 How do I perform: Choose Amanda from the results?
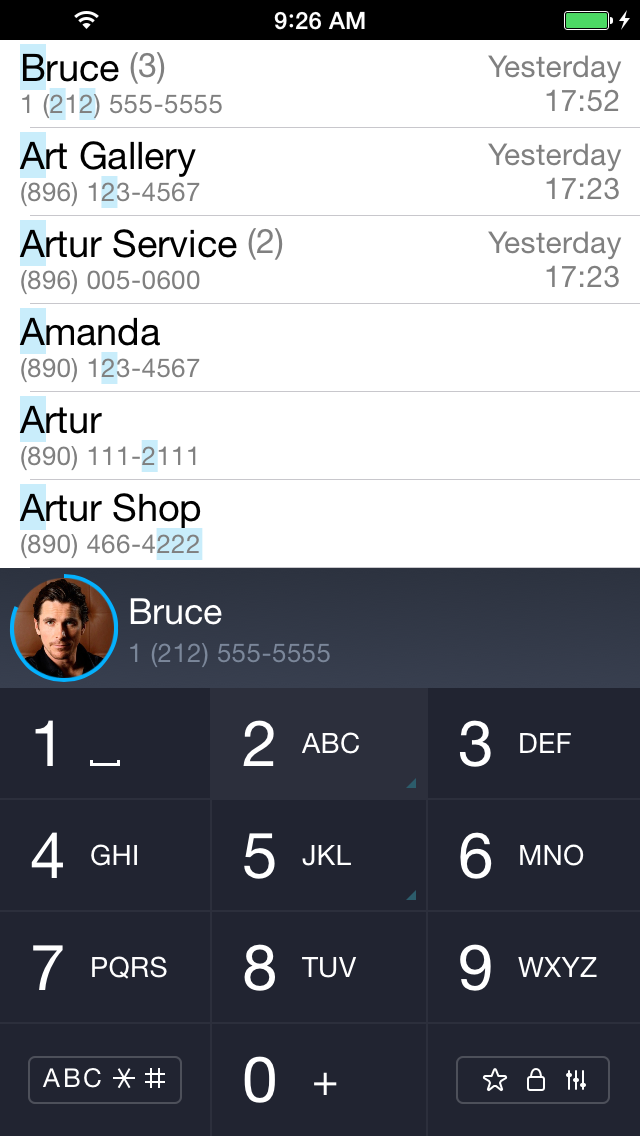click(320, 348)
